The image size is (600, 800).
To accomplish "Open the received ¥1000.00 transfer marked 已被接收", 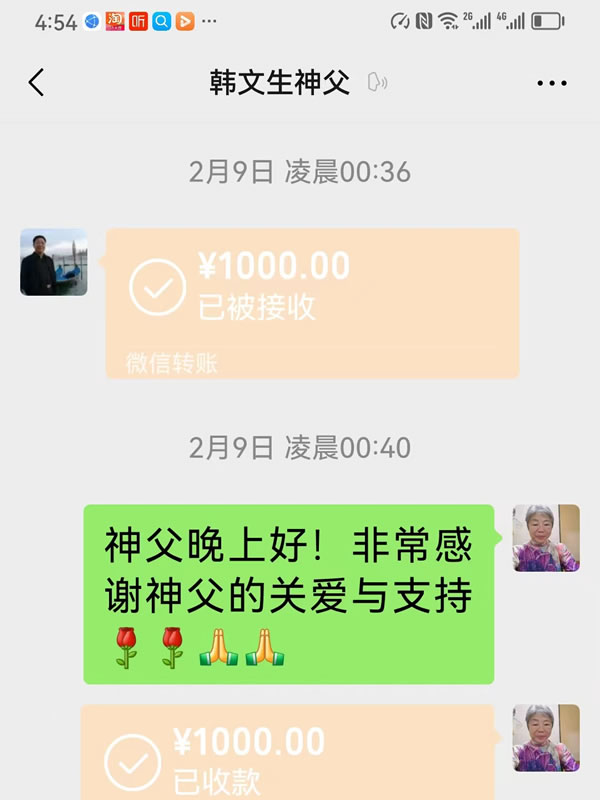I will click(x=312, y=302).
